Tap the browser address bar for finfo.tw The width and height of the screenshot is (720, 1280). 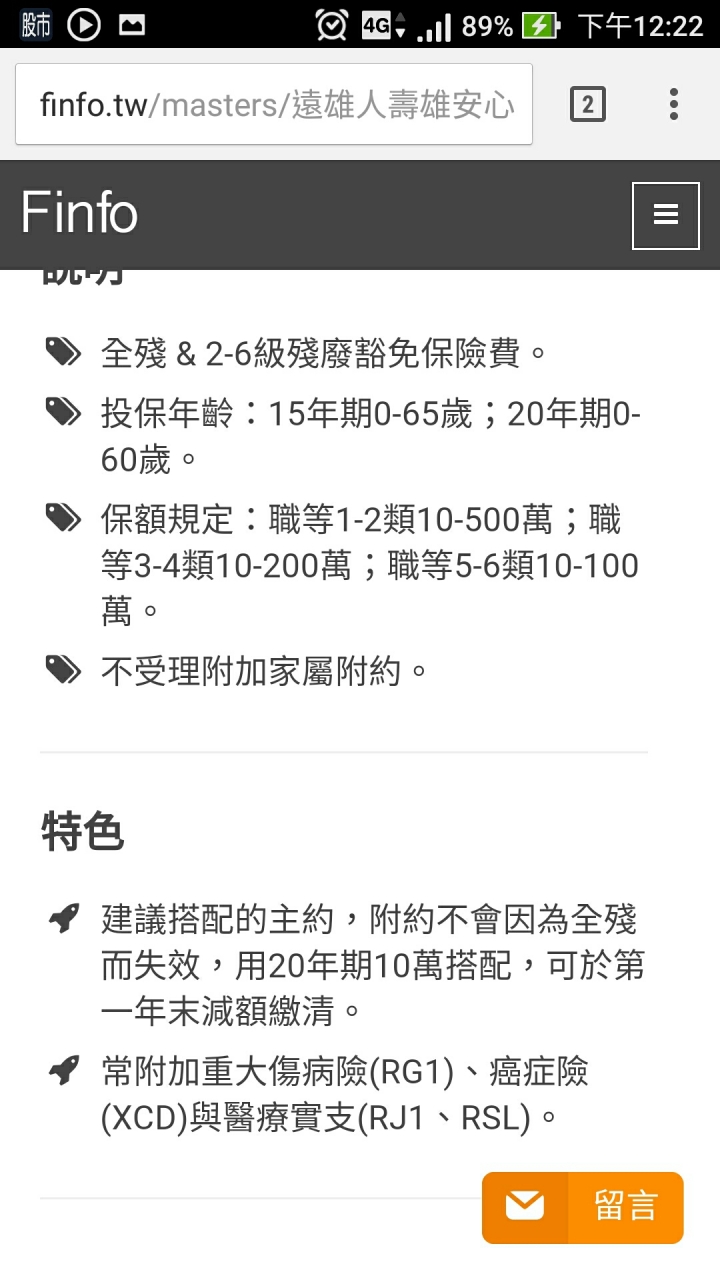click(x=274, y=104)
